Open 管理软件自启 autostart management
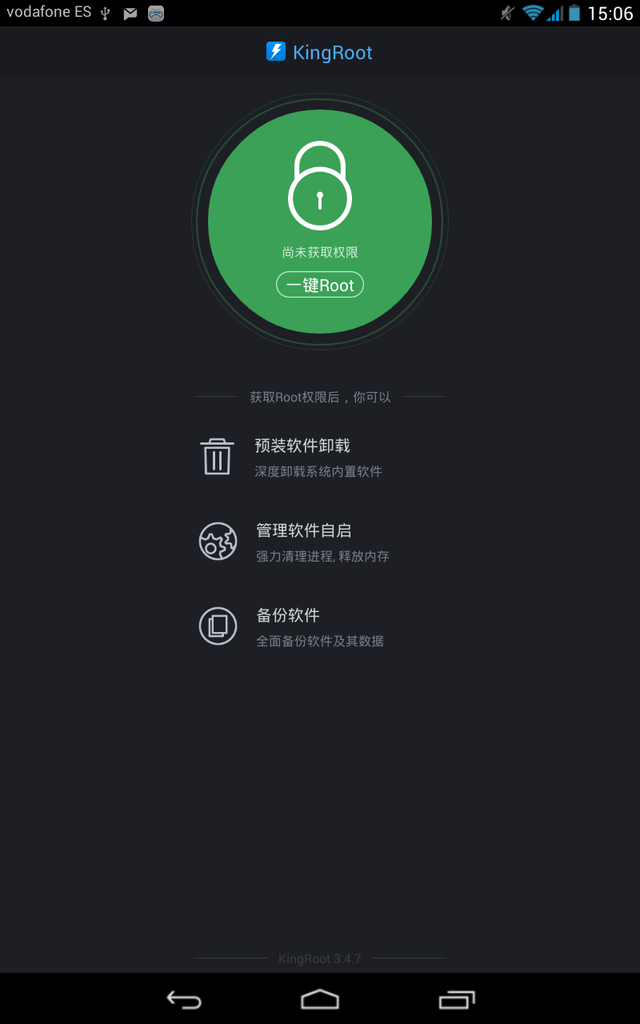640x1024 pixels. point(304,541)
